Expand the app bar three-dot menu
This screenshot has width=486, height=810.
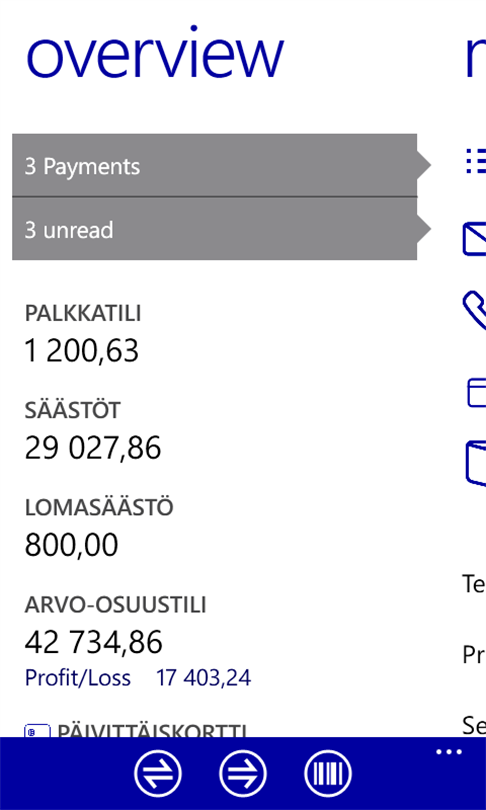click(449, 752)
